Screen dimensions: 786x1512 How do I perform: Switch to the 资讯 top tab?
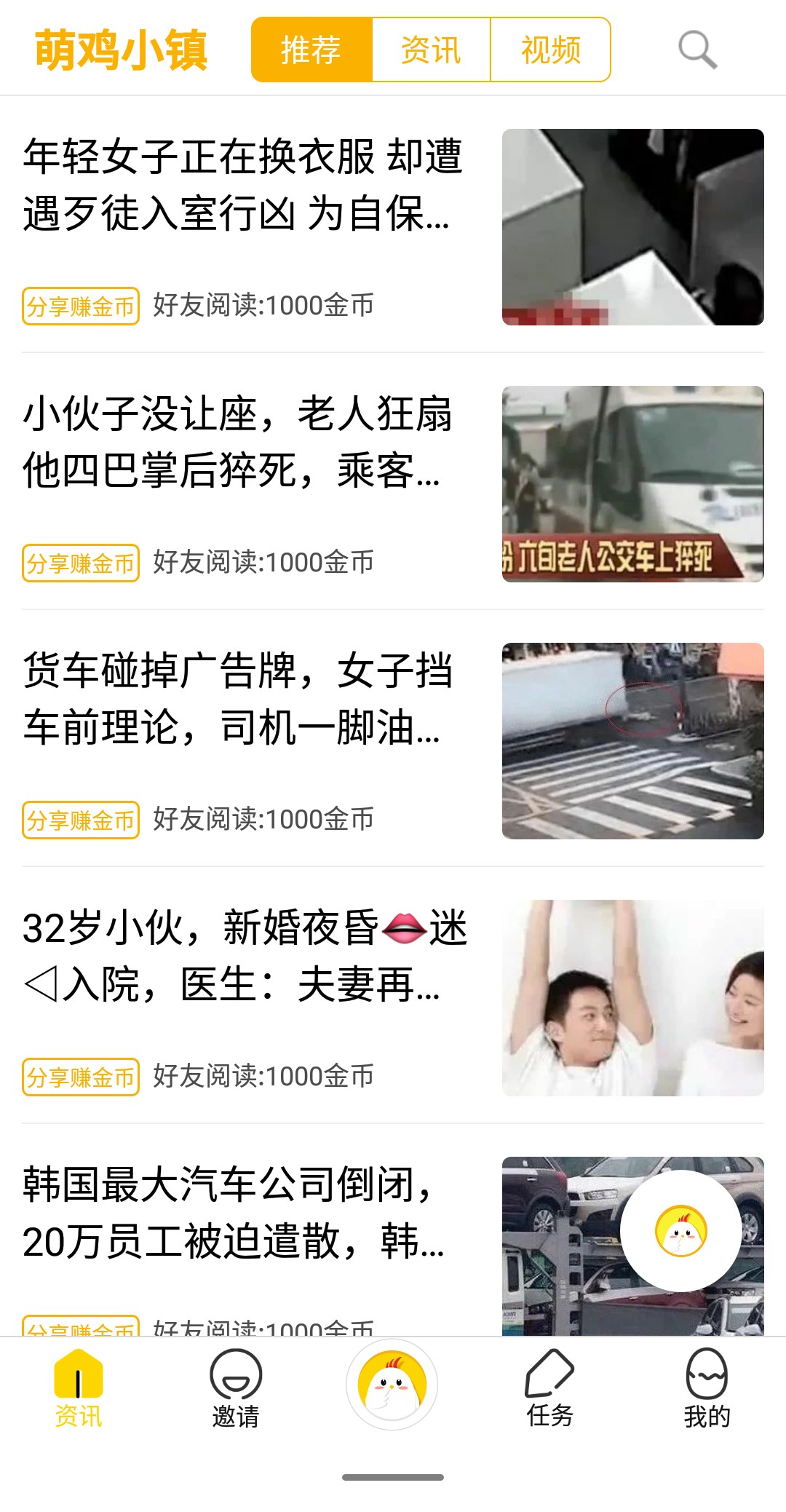point(431,50)
